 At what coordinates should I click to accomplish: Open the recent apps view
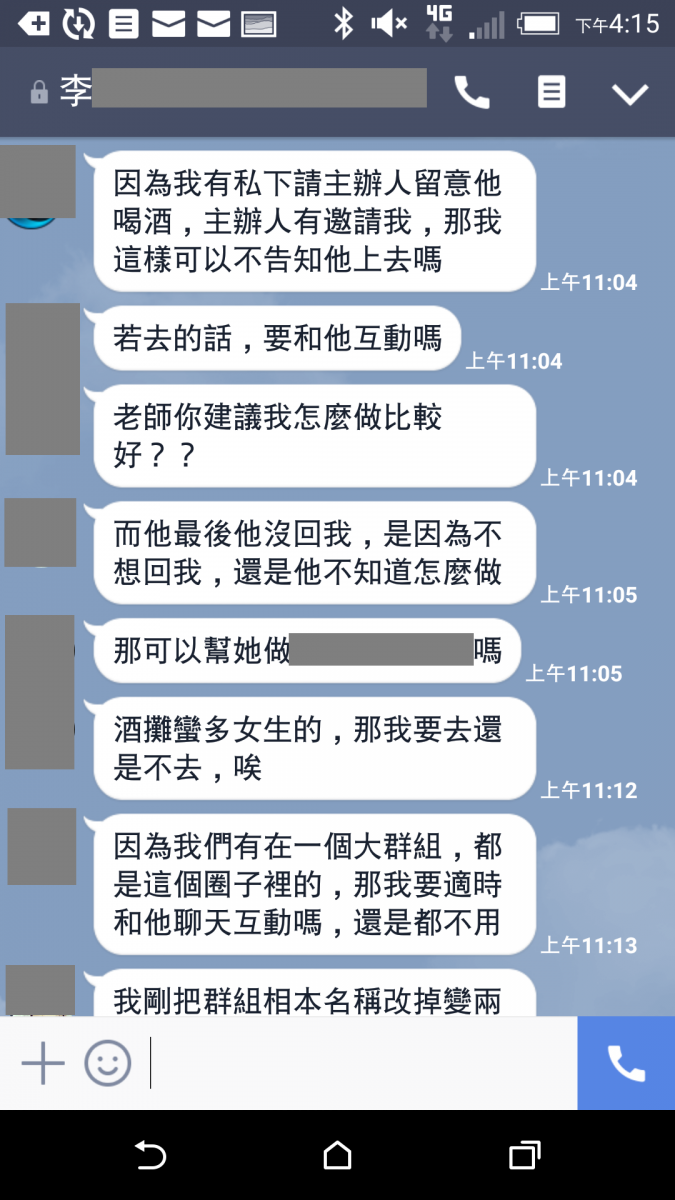pos(524,1156)
